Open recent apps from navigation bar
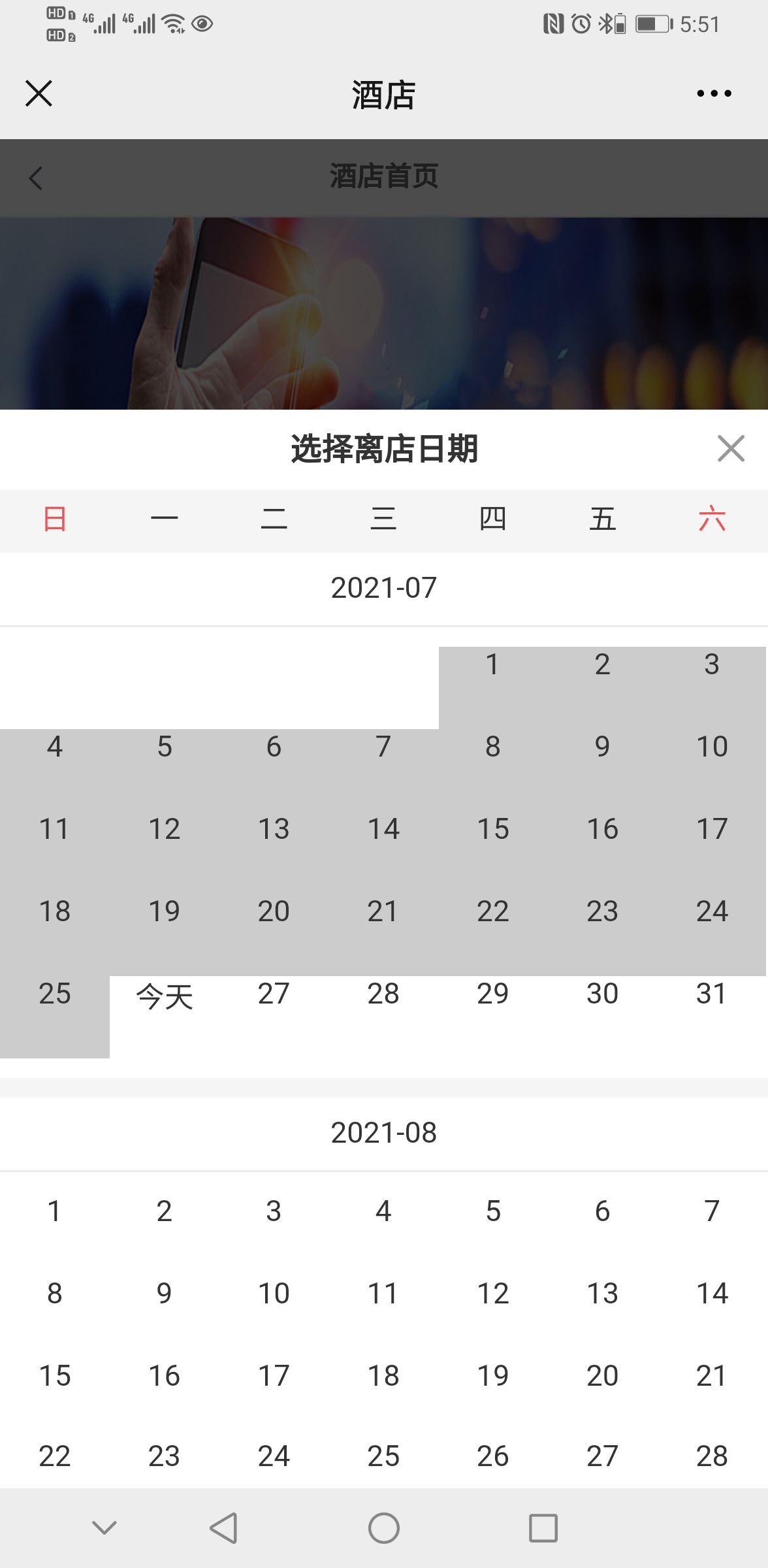The width and height of the screenshot is (768, 1568). point(543,1528)
